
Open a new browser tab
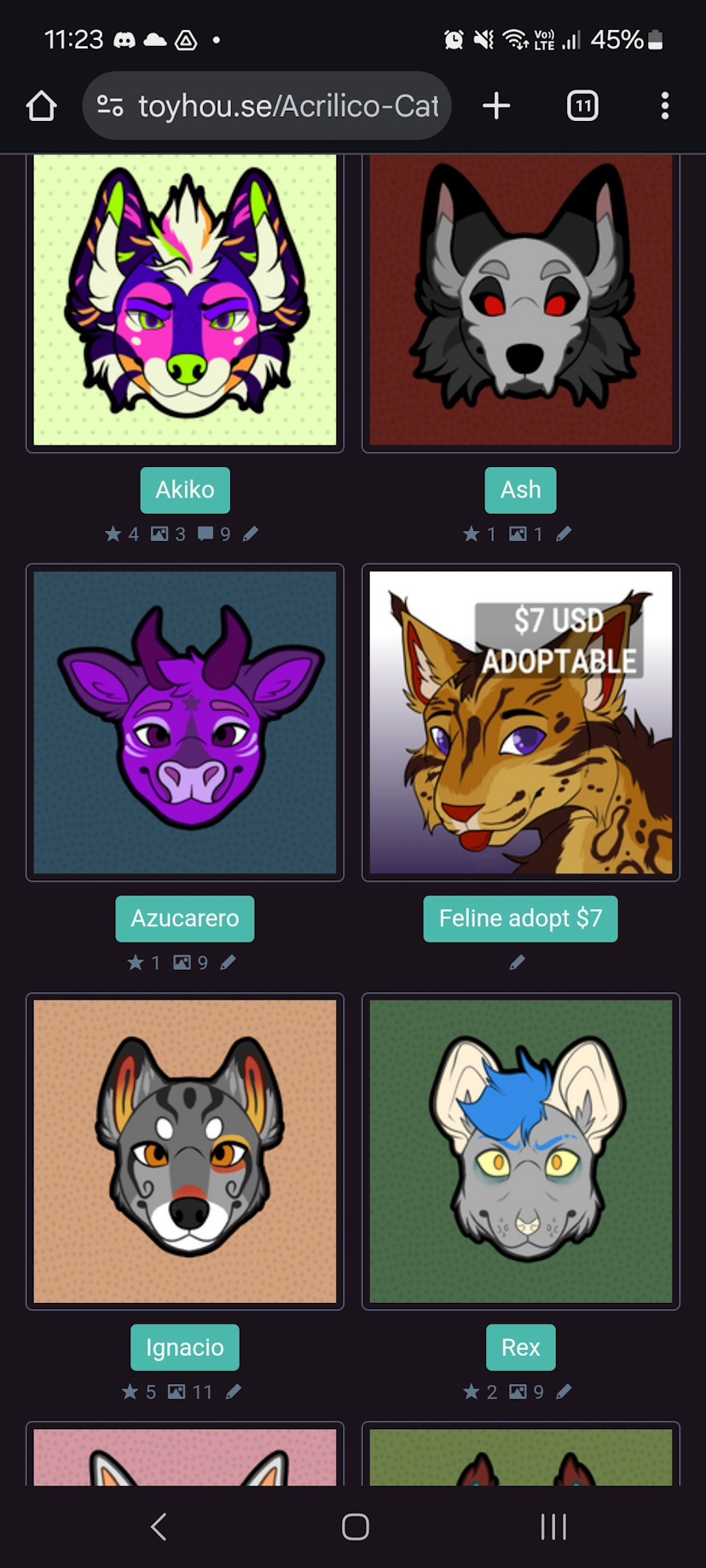coord(496,106)
